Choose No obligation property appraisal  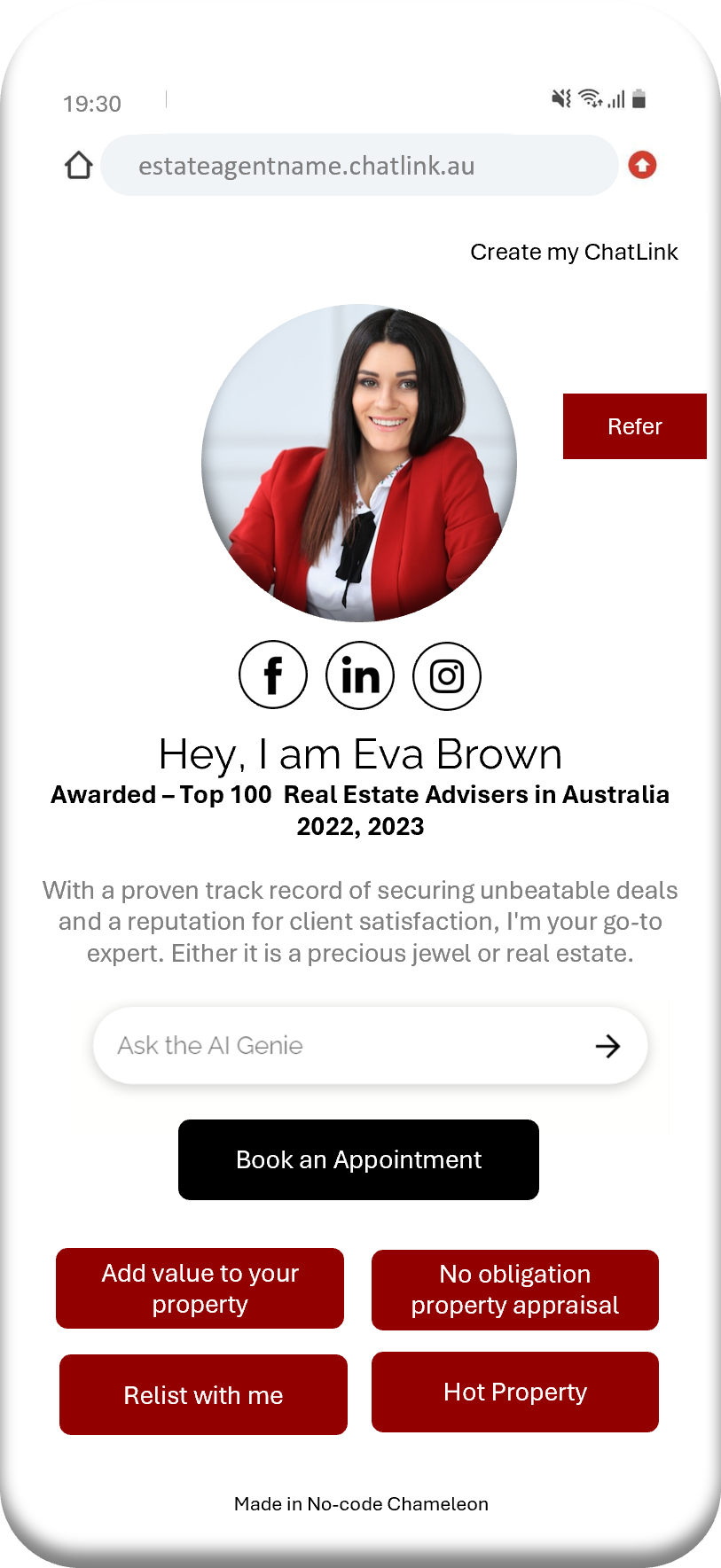(514, 1290)
